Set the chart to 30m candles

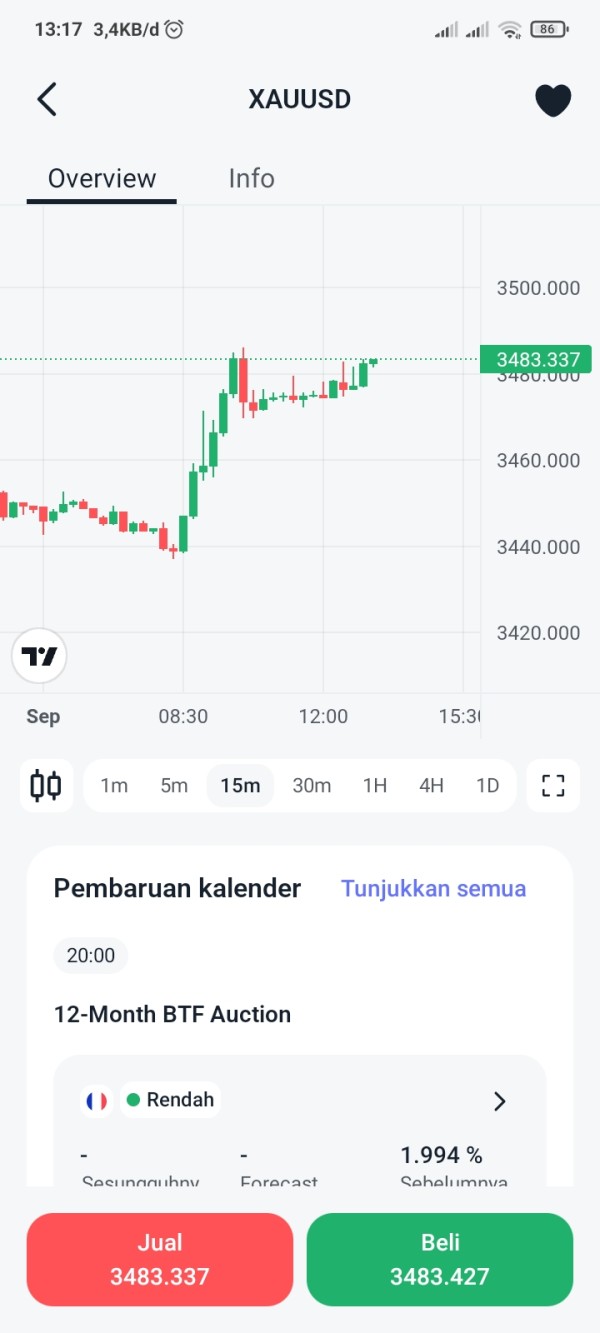coord(311,785)
